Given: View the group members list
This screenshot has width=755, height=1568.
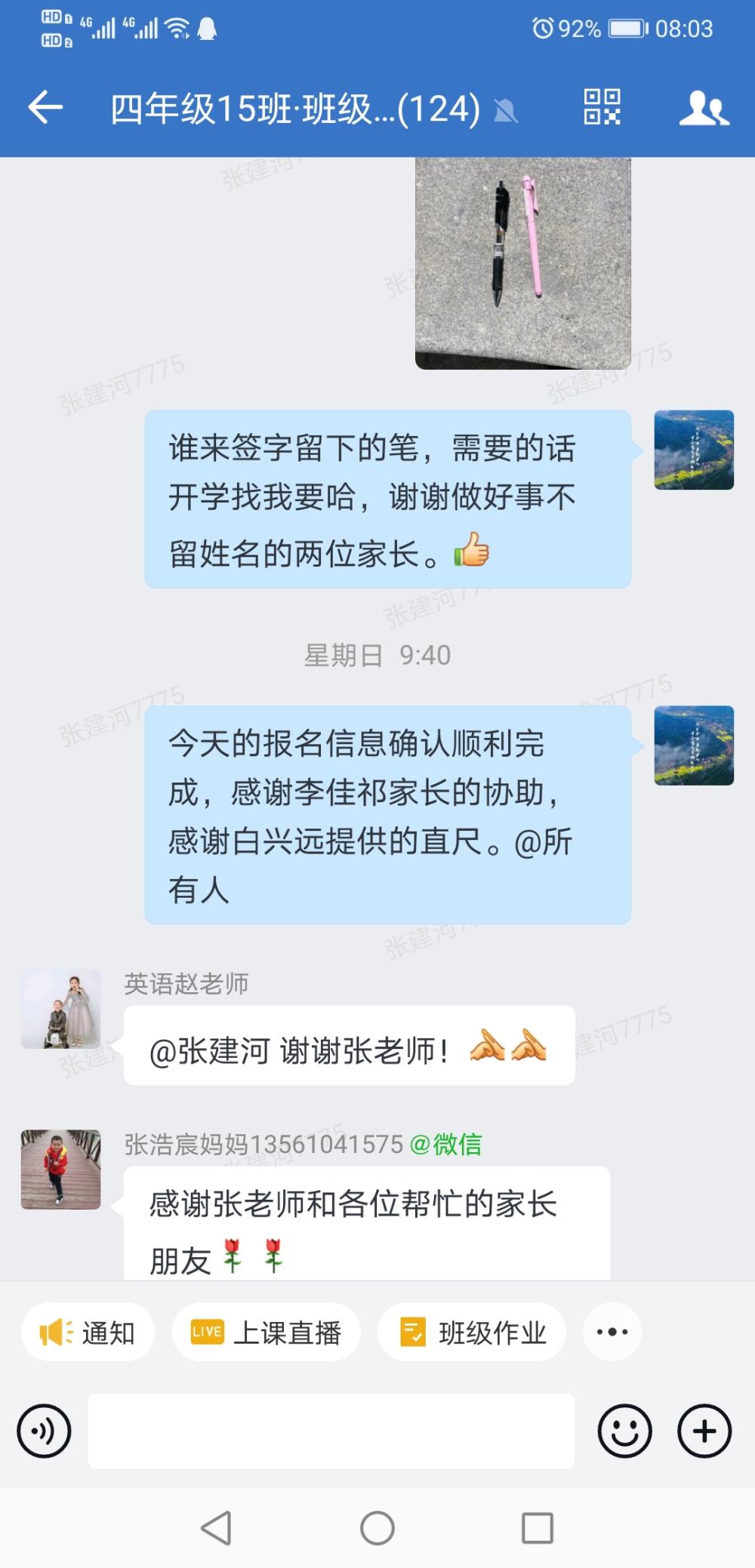Looking at the screenshot, I should 704,107.
